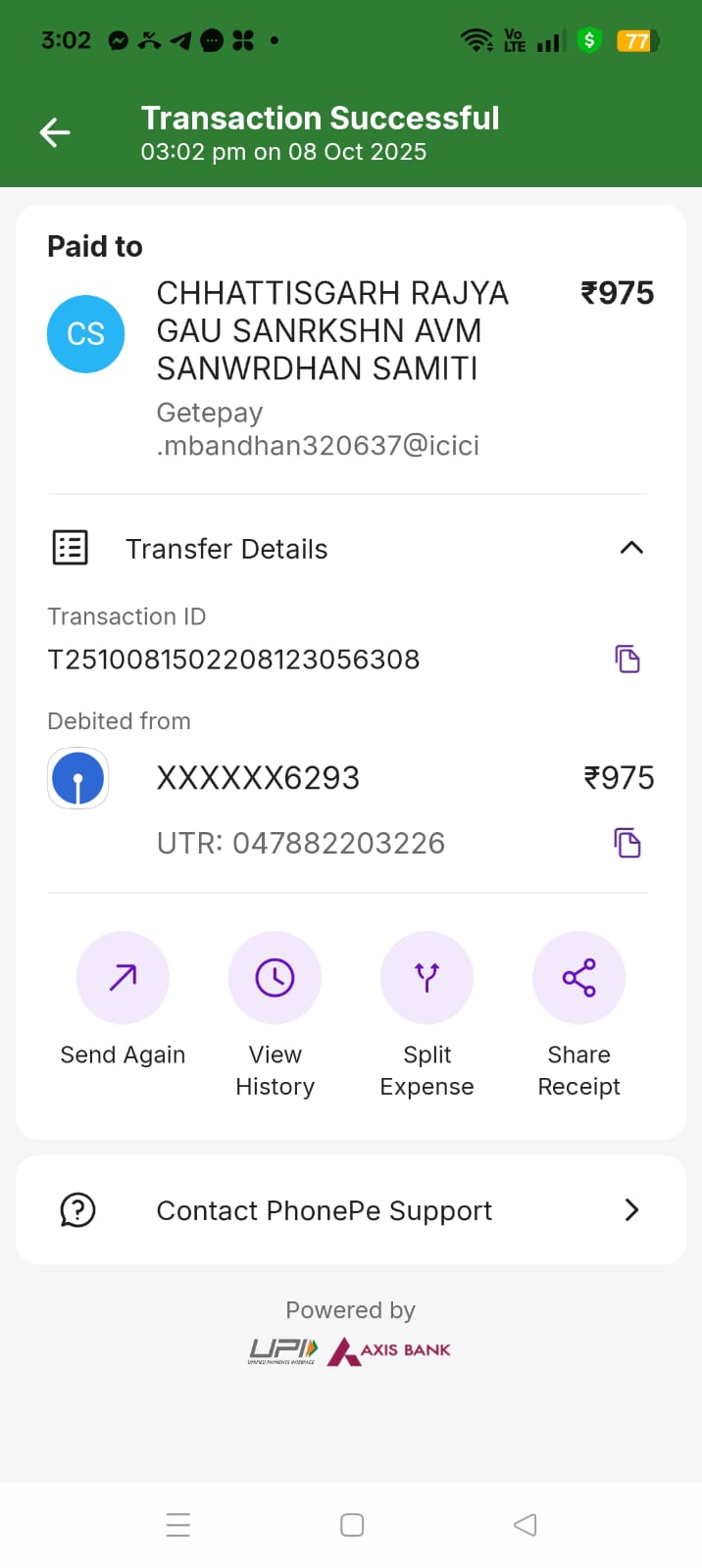This screenshot has height=1568, width=702.
Task: Tap Send Again to repeat payment
Action: pyautogui.click(x=123, y=978)
